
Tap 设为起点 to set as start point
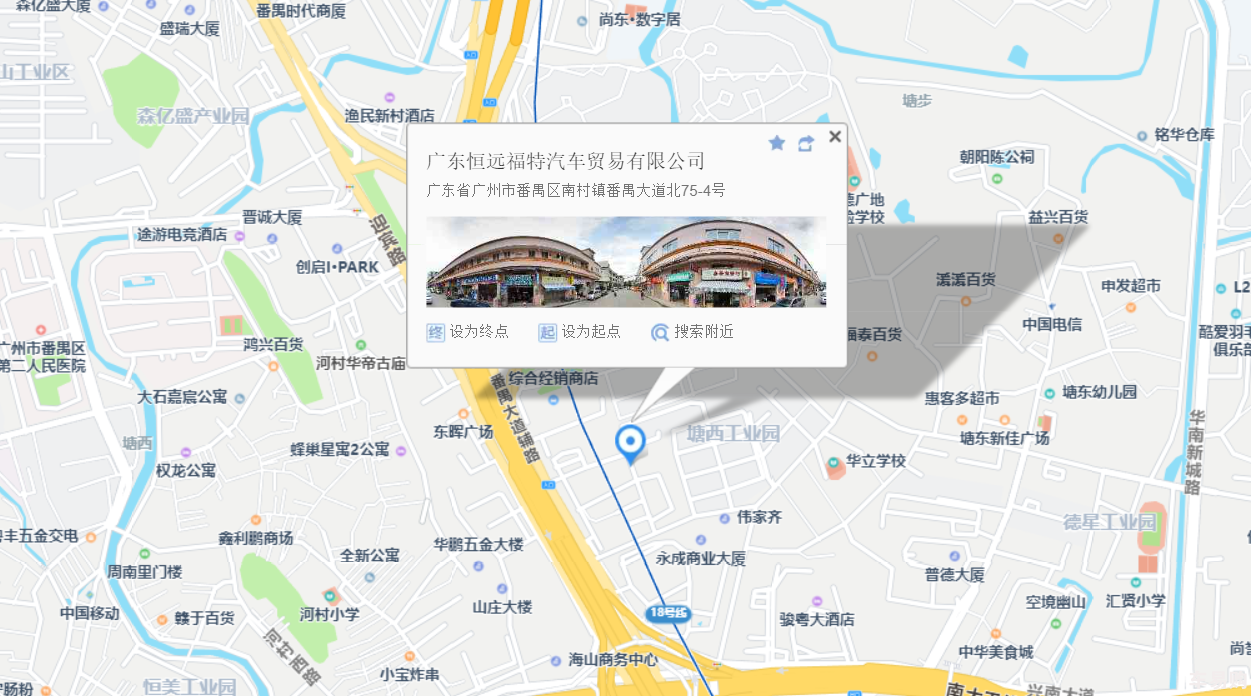tap(580, 332)
